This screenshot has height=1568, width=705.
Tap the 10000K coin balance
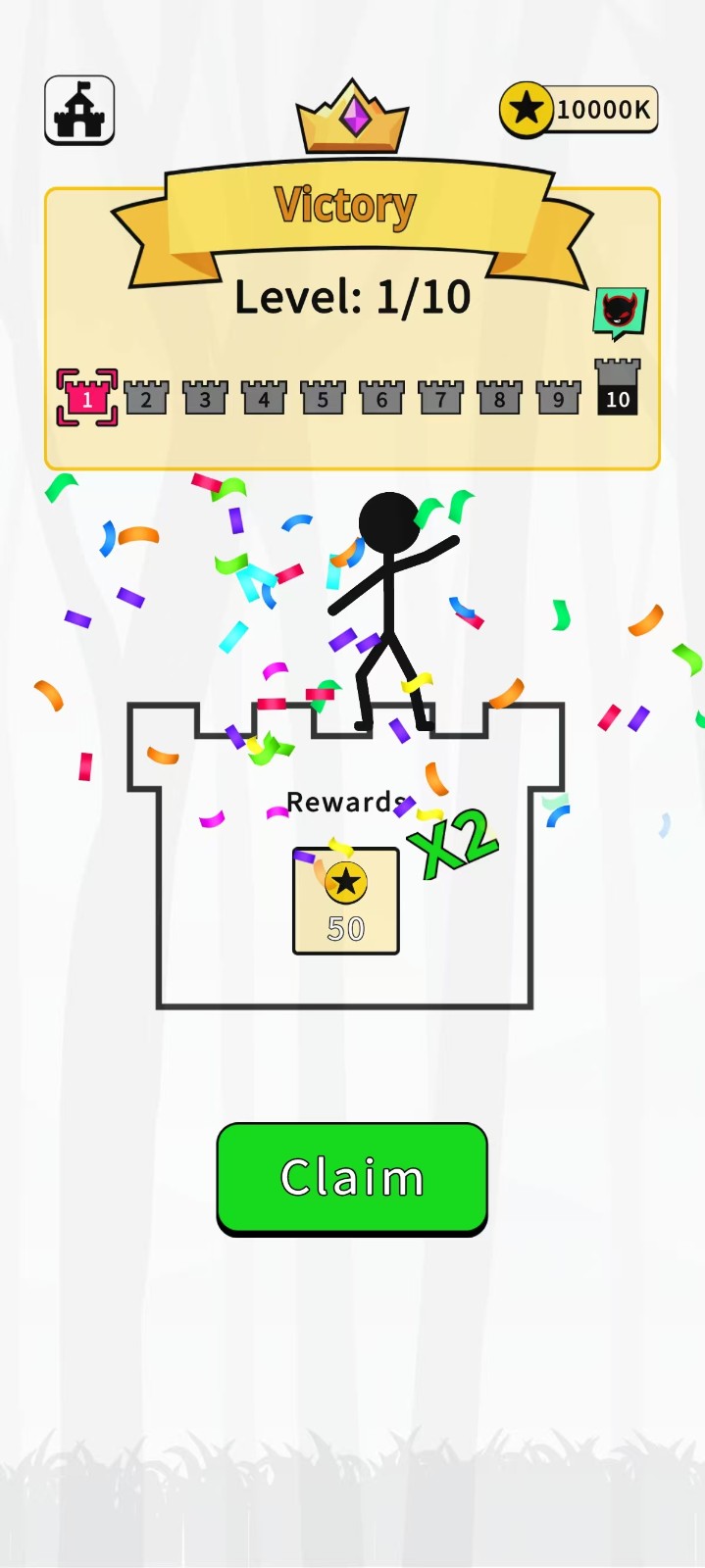coord(579,110)
